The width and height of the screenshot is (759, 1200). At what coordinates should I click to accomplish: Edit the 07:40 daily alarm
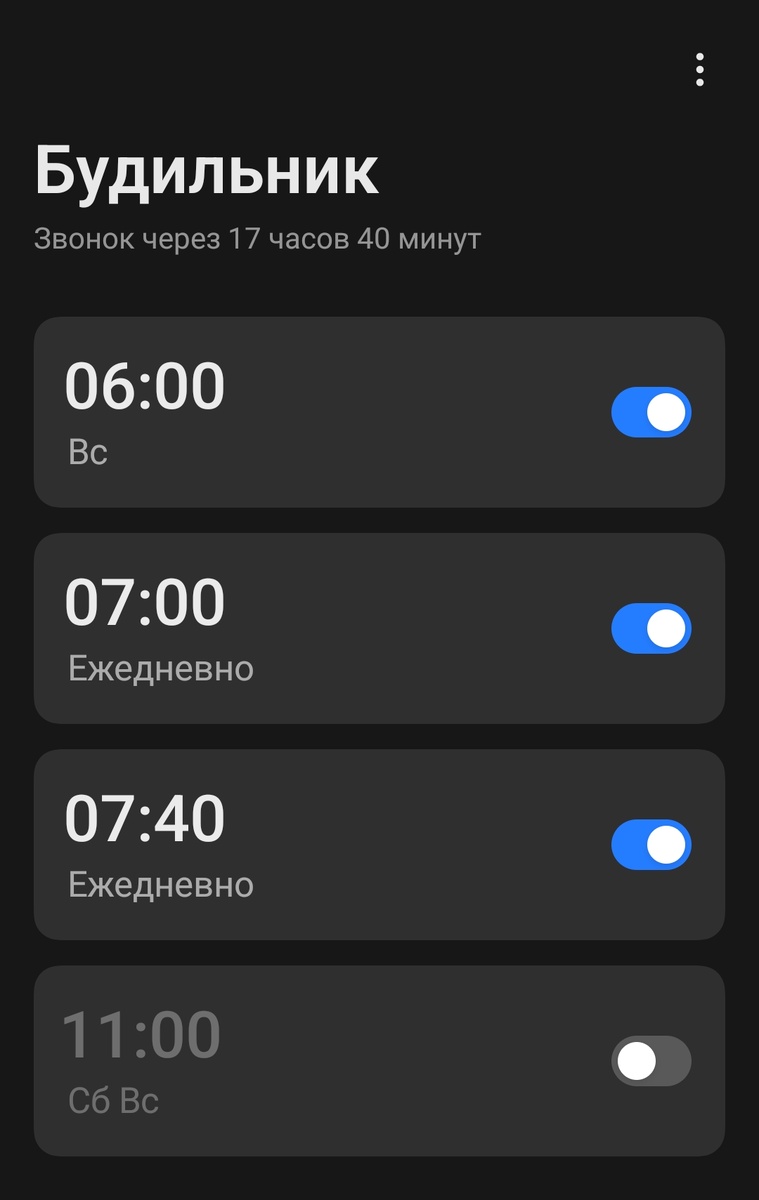coord(300,844)
